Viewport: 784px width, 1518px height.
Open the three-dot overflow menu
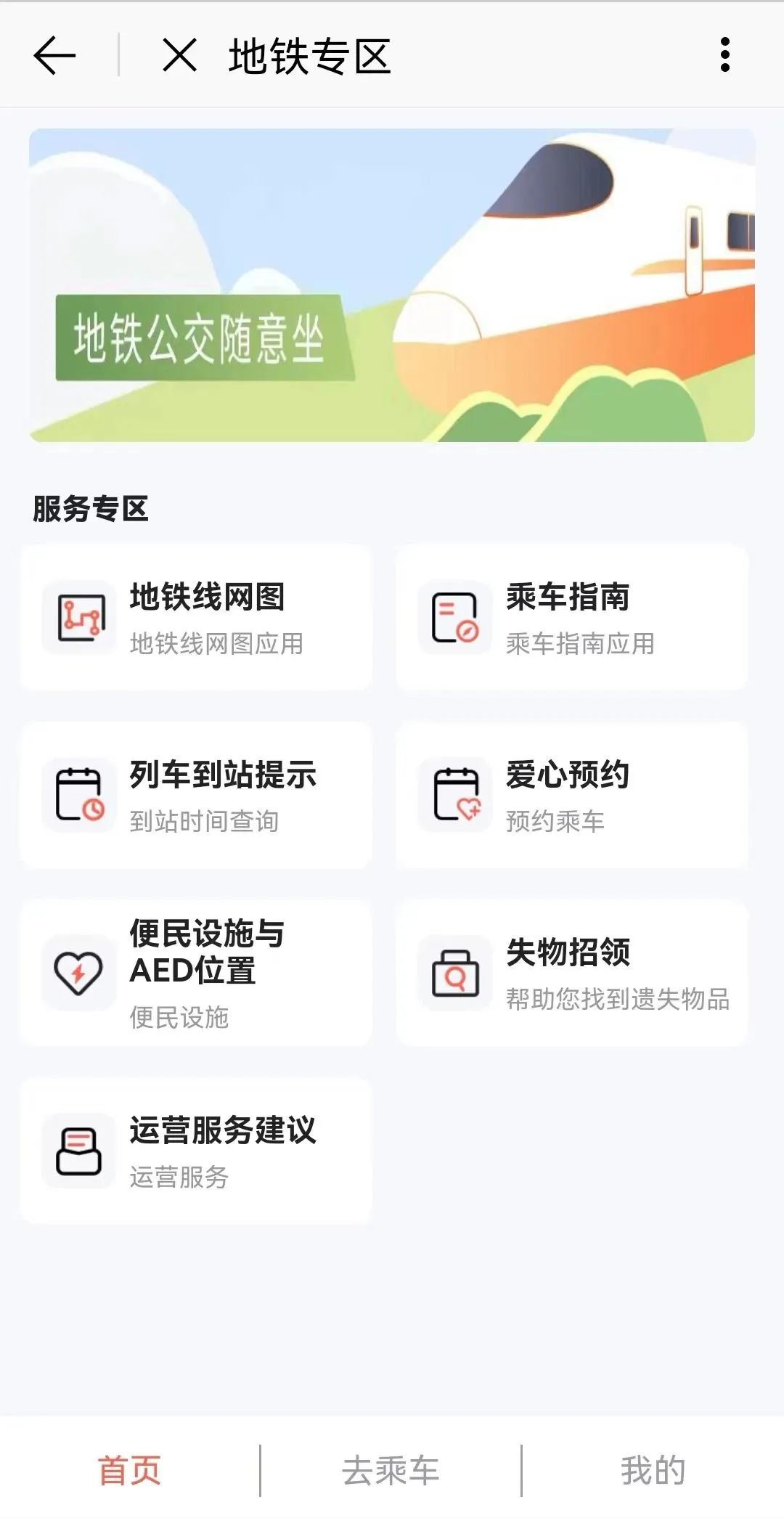click(724, 55)
